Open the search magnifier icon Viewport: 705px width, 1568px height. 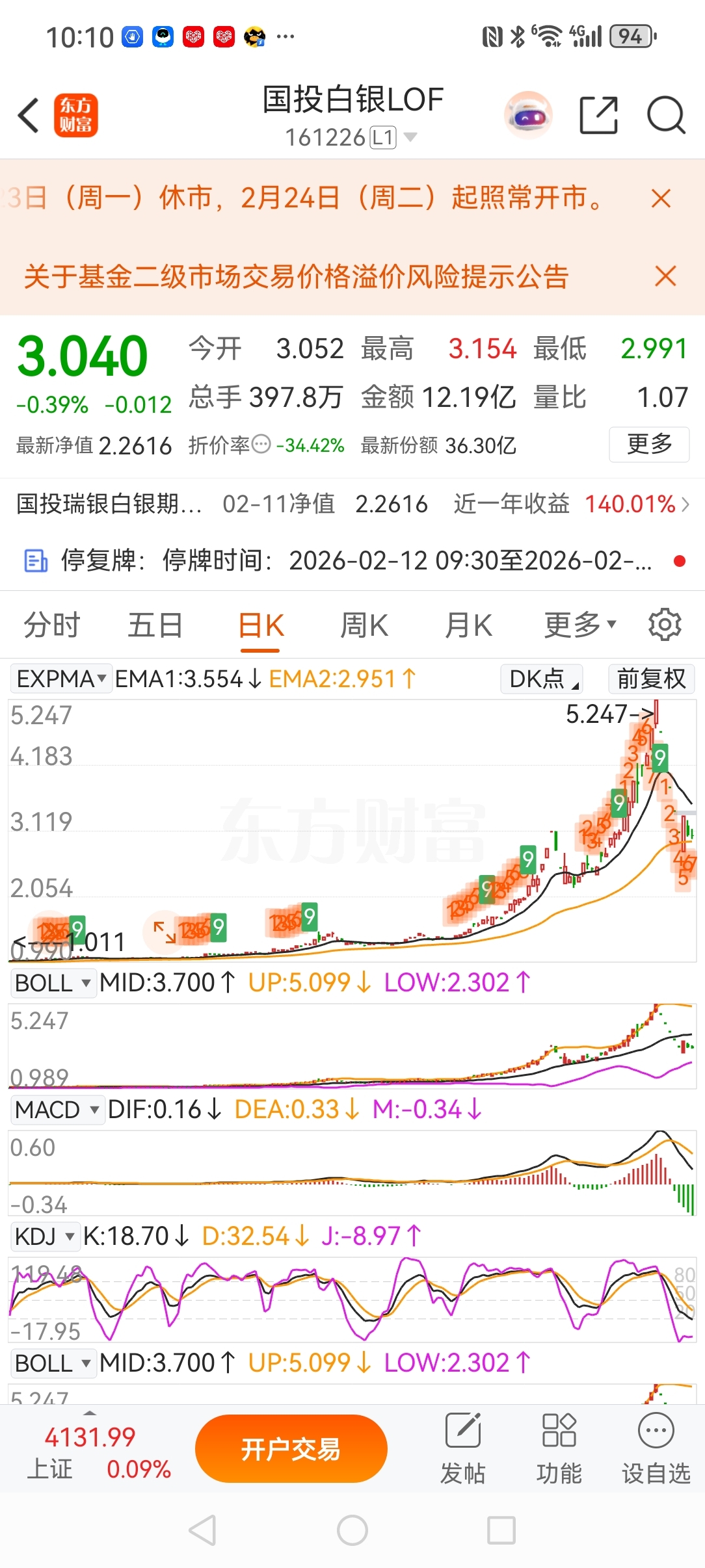(665, 116)
